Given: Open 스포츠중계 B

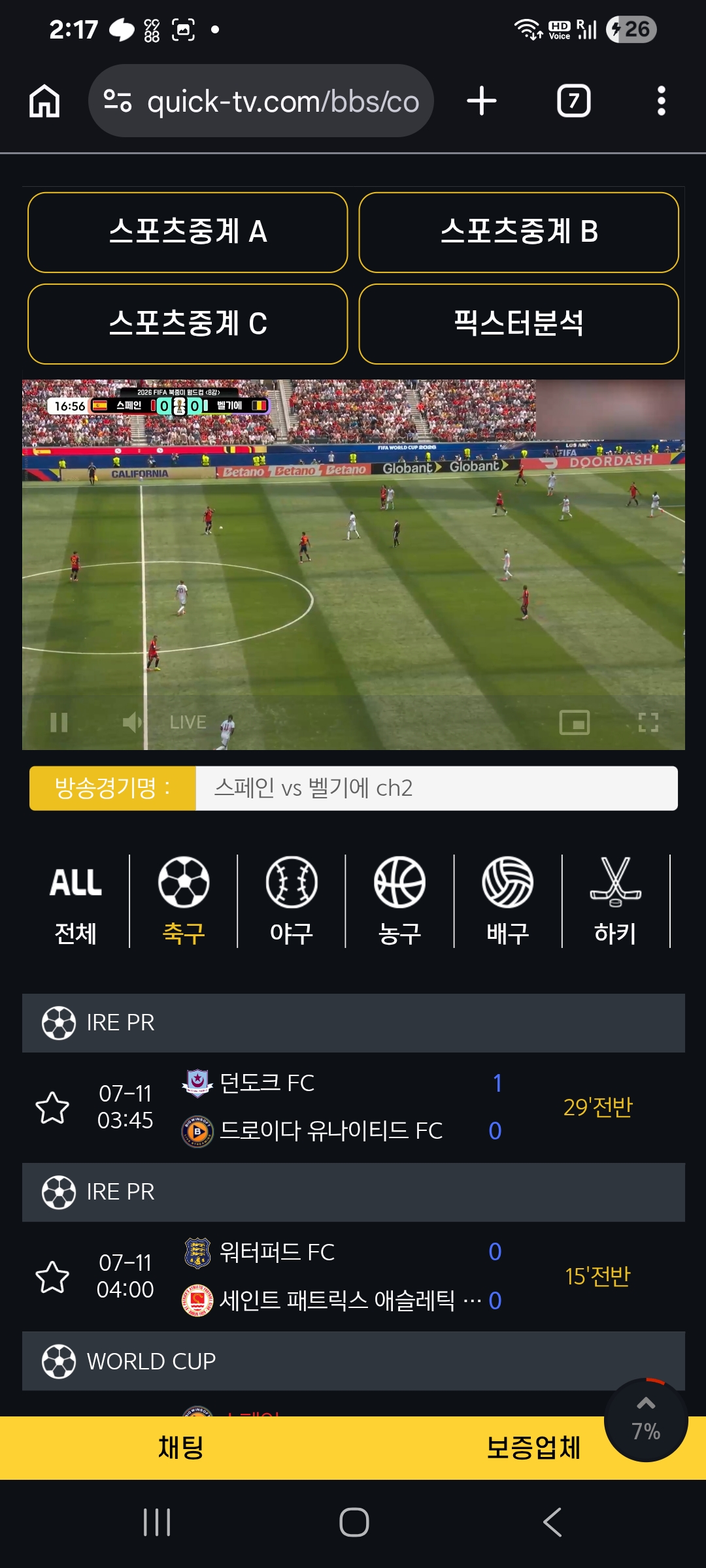Looking at the screenshot, I should 519,232.
